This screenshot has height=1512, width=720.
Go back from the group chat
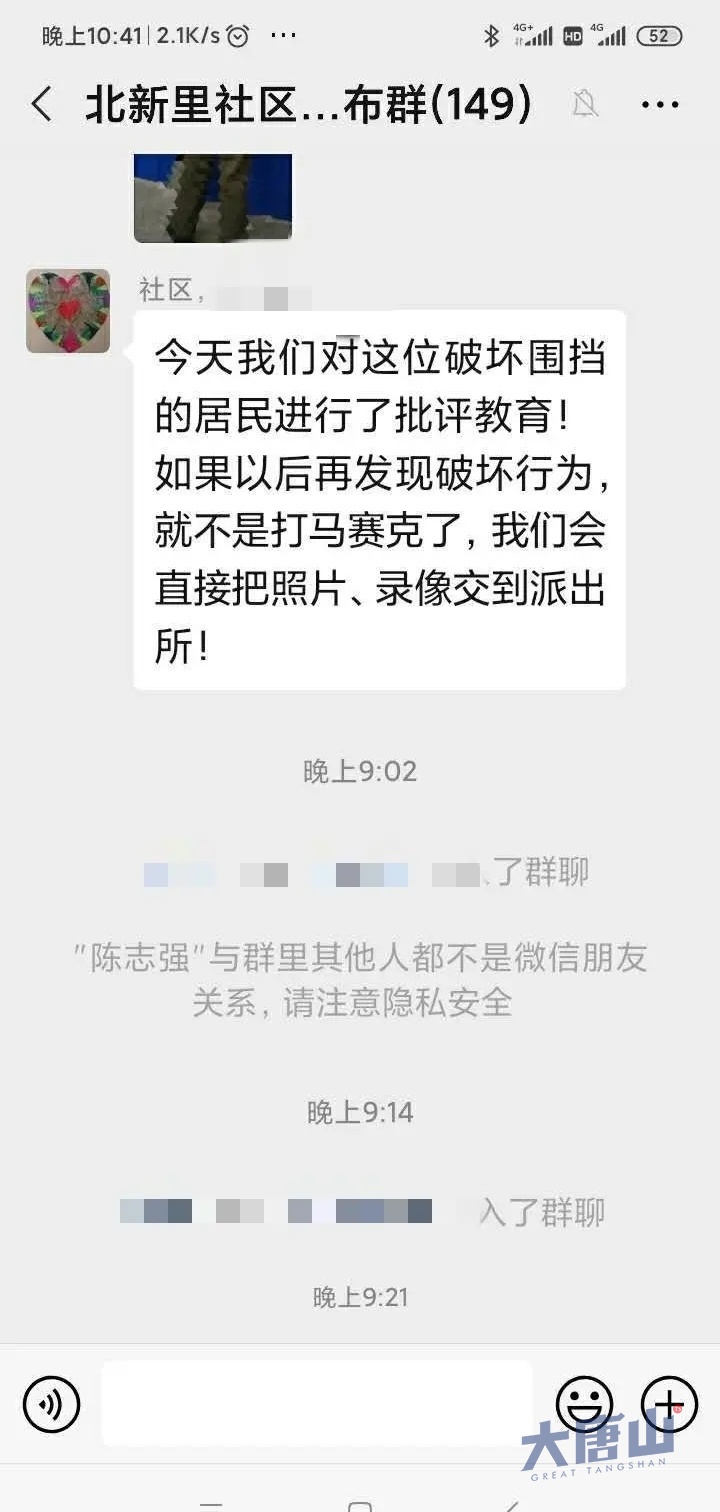click(x=42, y=104)
